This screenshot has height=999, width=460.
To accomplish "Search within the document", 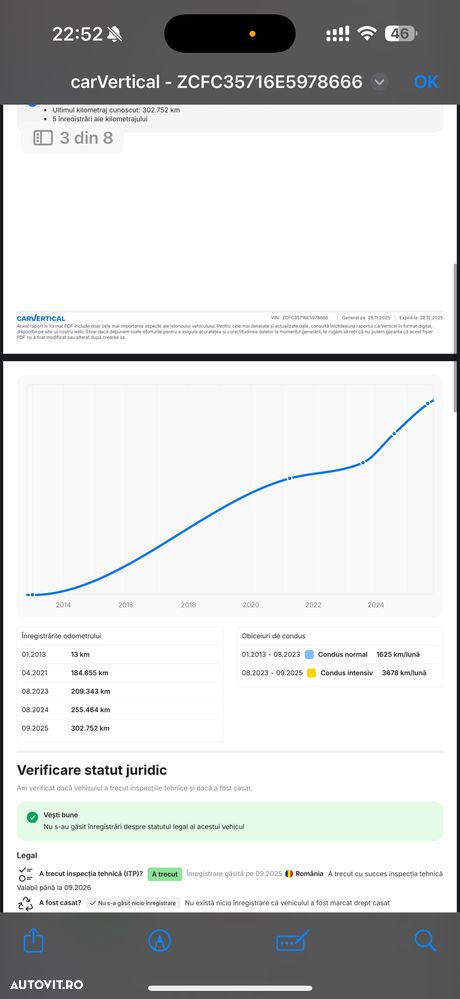I will (x=425, y=940).
